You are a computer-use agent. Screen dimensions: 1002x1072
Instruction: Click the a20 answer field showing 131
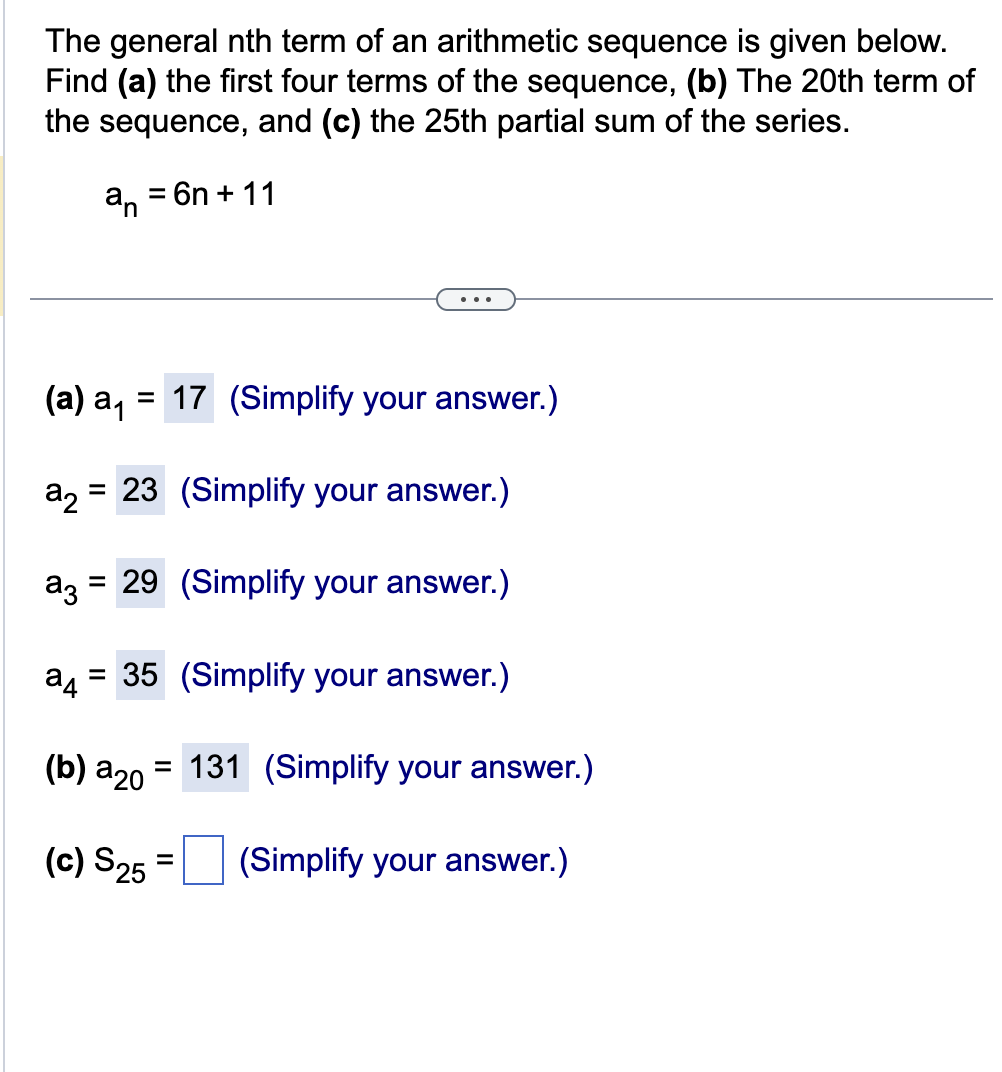click(x=217, y=767)
